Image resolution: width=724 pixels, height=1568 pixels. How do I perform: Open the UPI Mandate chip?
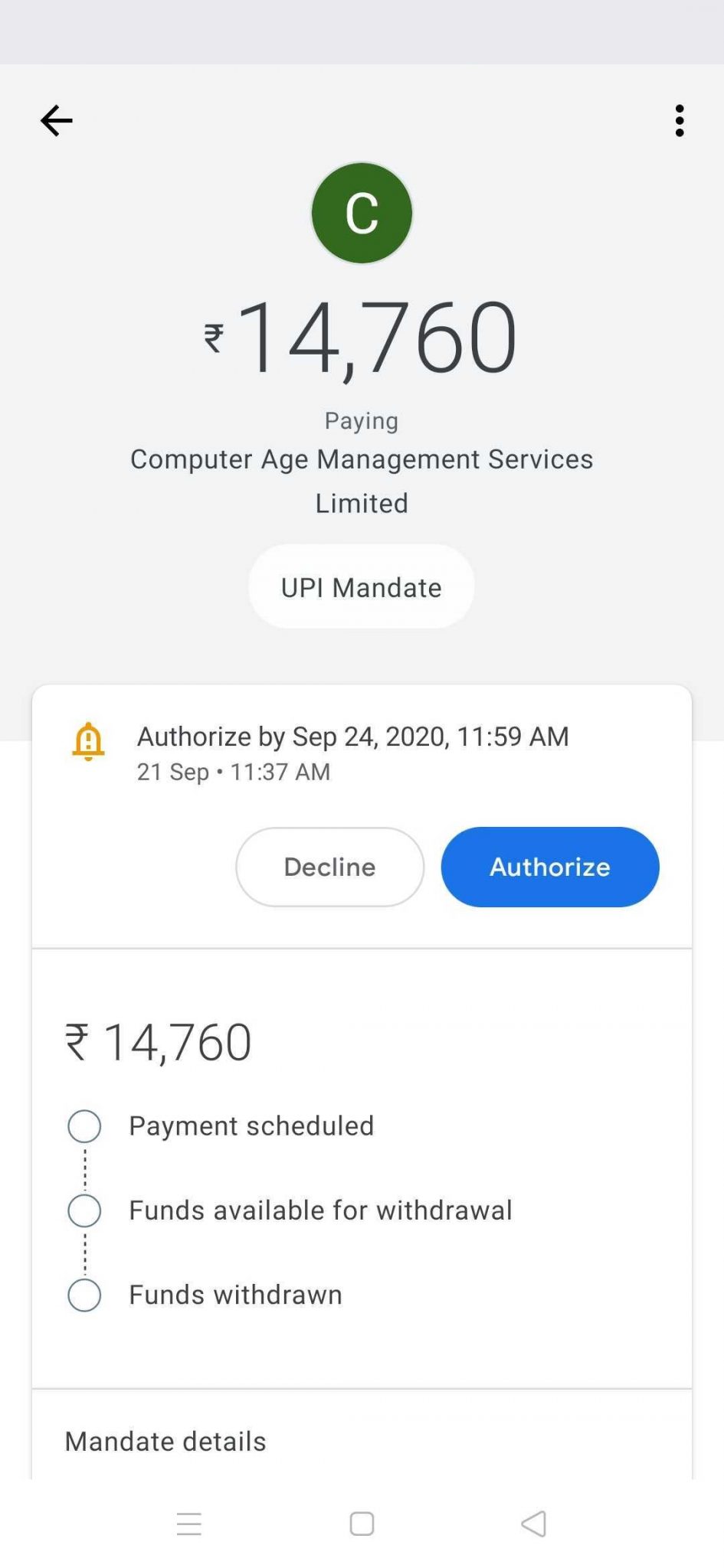click(x=360, y=586)
